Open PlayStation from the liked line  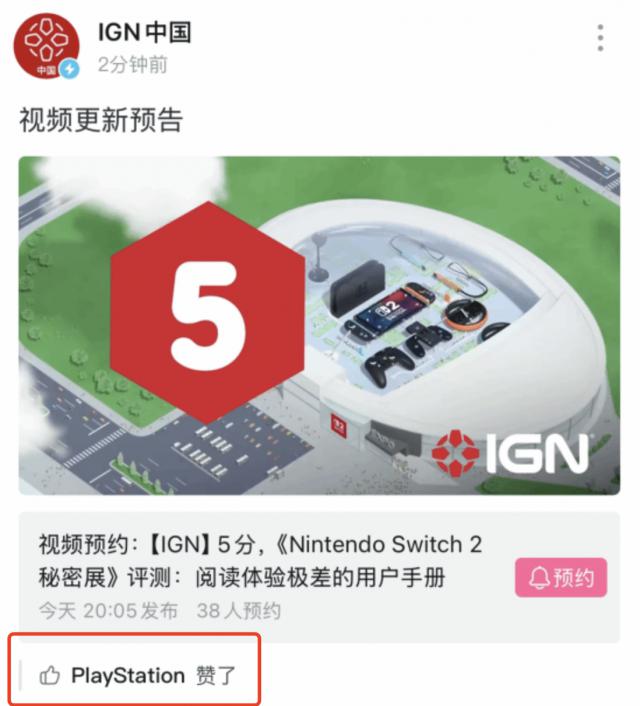click(x=128, y=675)
